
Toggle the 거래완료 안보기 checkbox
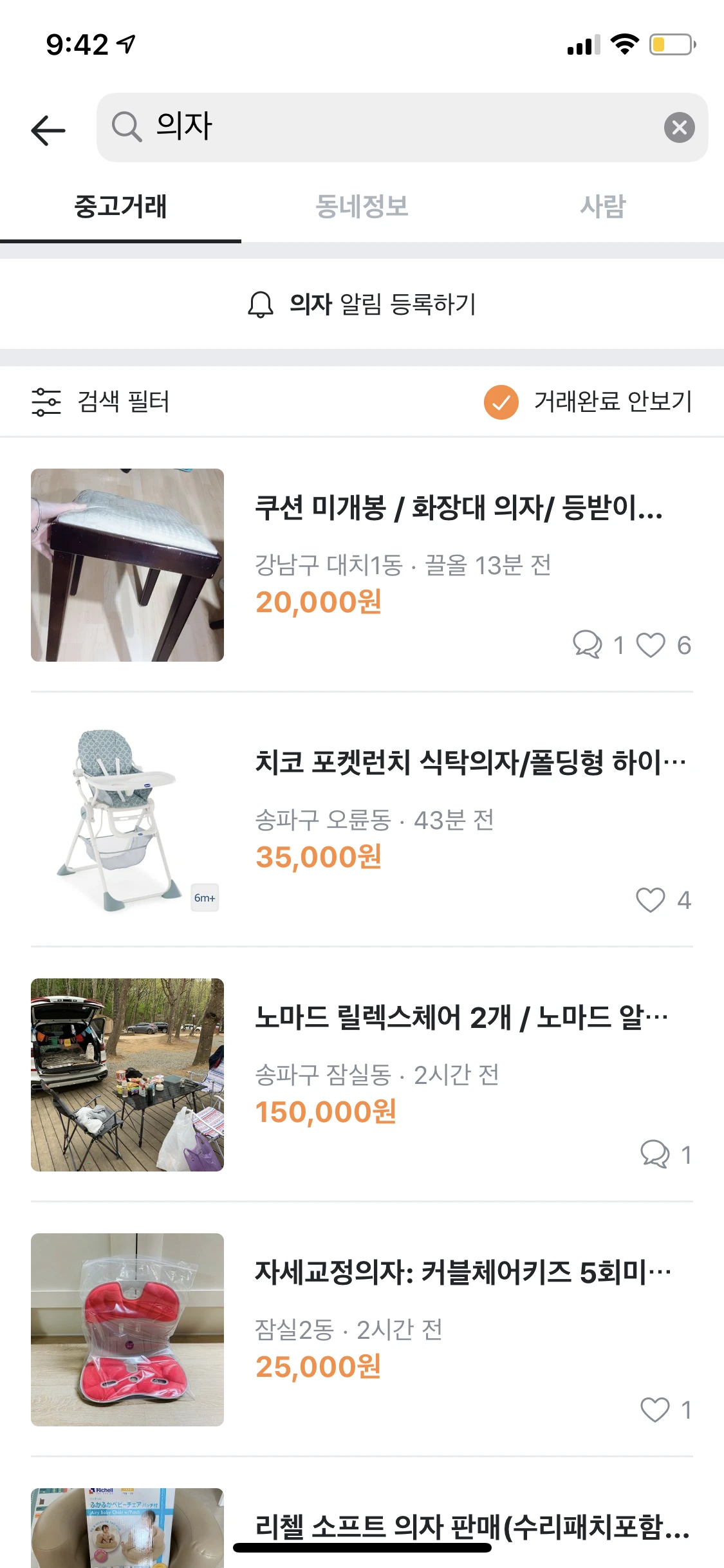501,402
